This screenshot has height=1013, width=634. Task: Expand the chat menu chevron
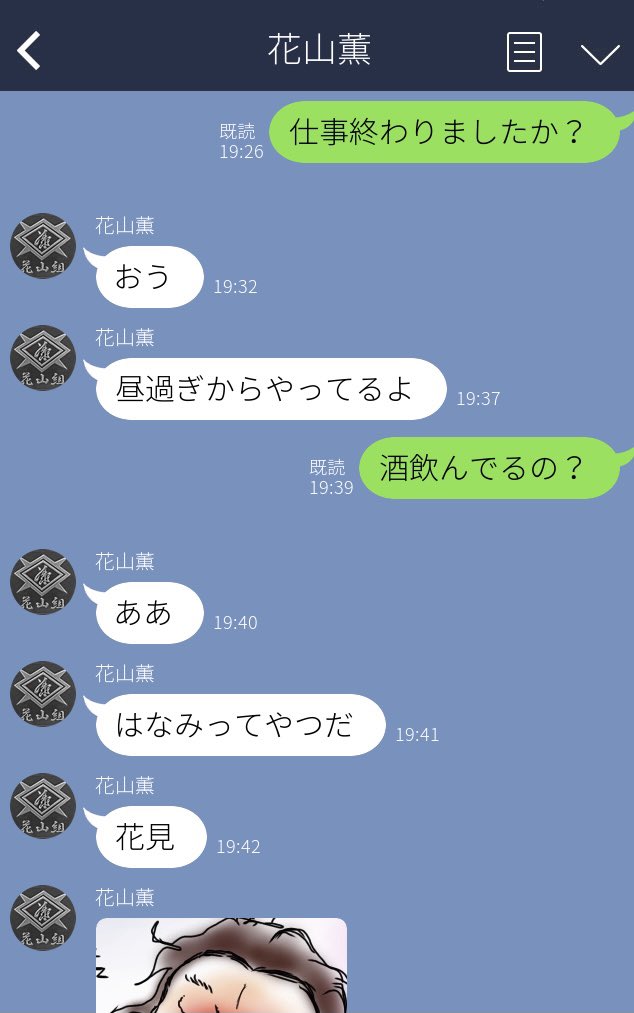click(600, 53)
